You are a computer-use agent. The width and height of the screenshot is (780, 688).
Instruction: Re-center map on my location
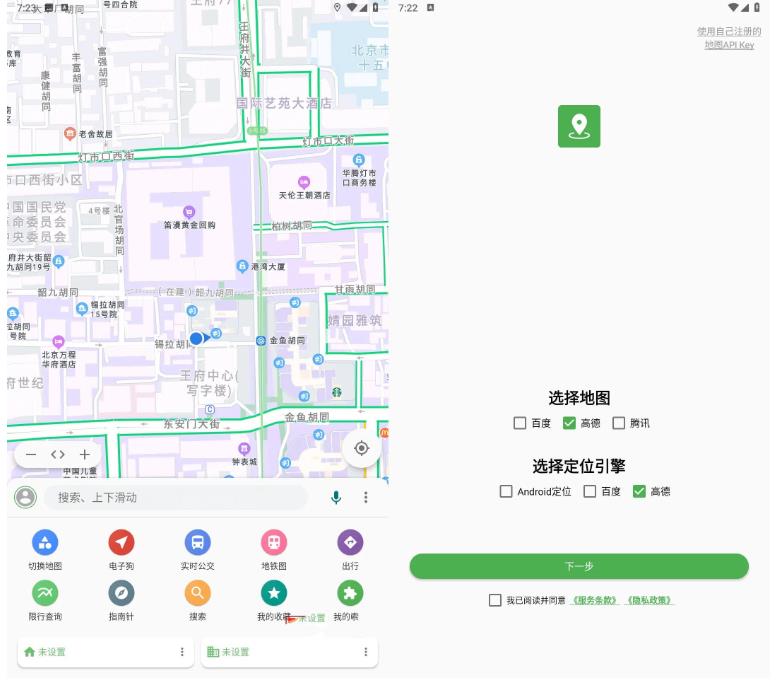tap(362, 448)
